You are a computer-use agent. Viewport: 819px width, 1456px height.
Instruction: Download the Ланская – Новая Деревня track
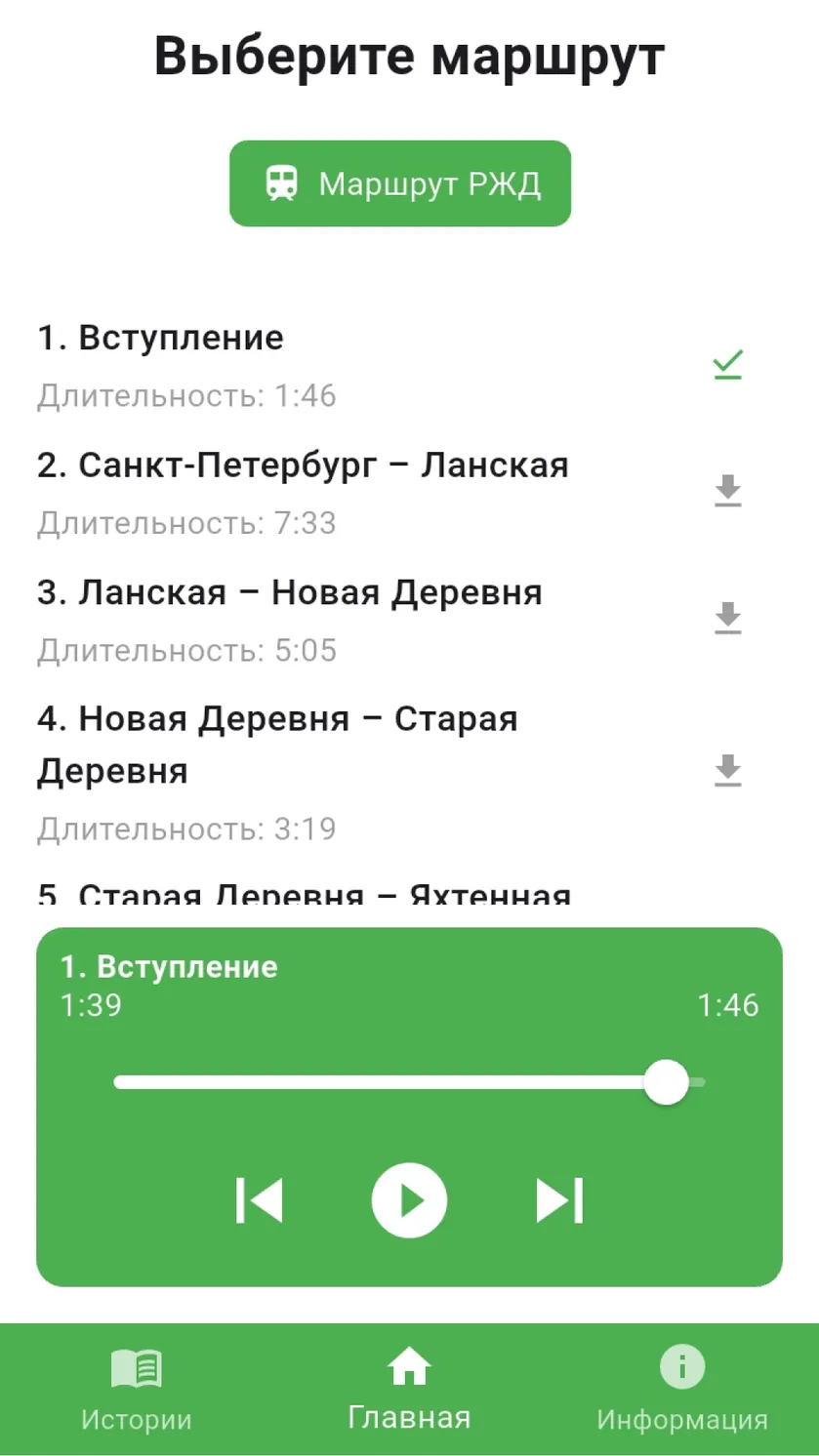[x=727, y=619]
